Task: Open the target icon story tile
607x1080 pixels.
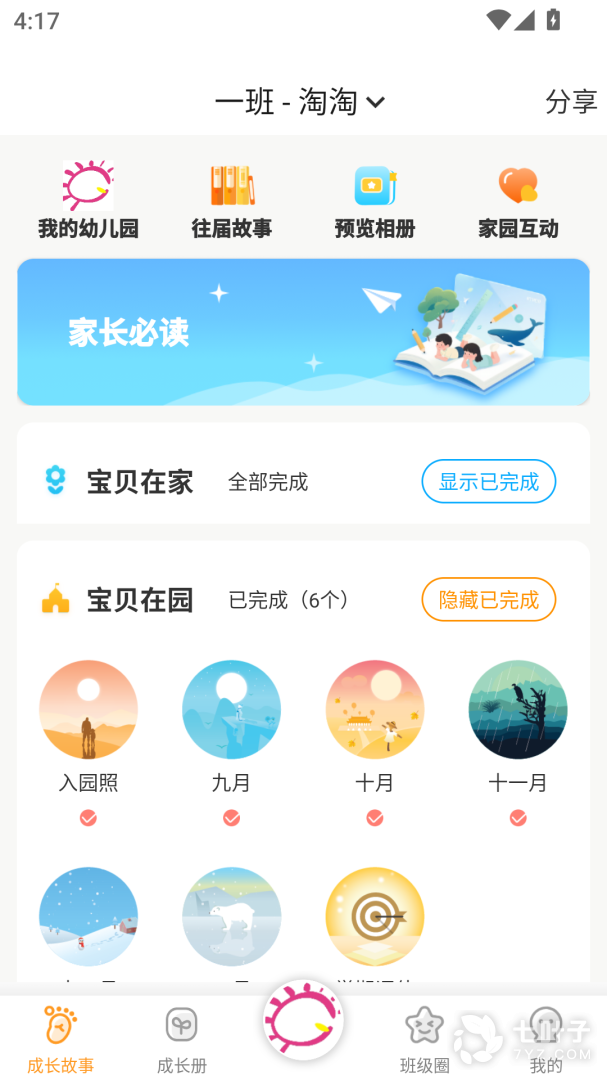Action: (x=375, y=917)
